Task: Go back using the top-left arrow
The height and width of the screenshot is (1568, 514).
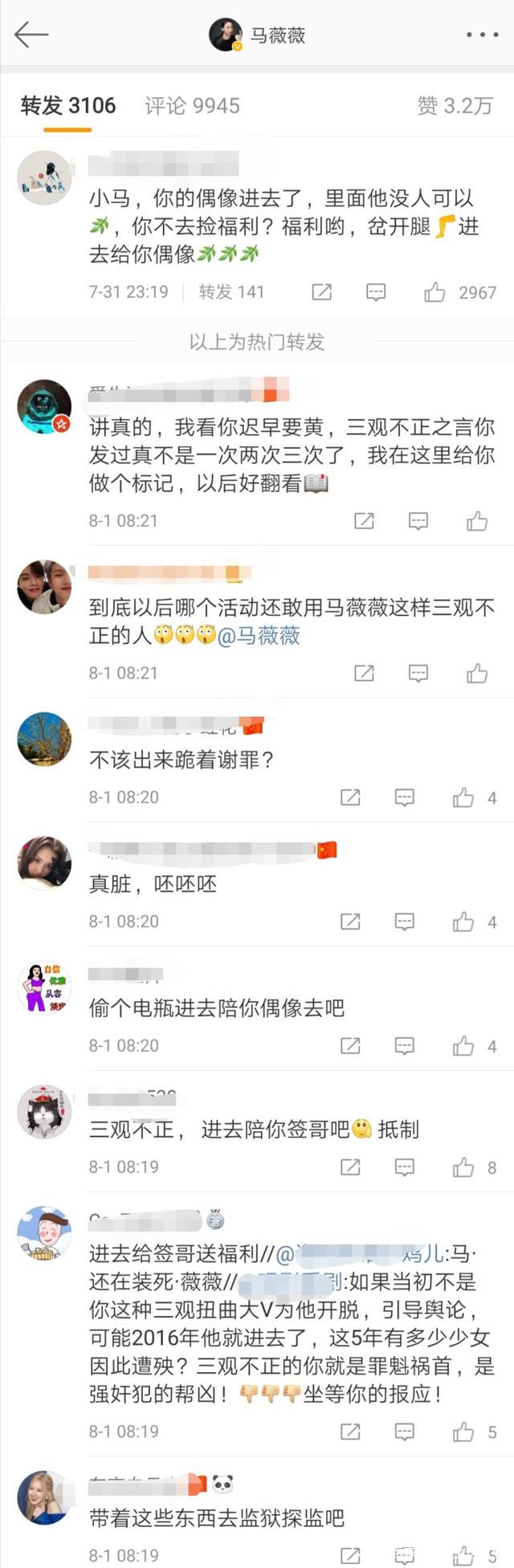Action: pyautogui.click(x=31, y=35)
